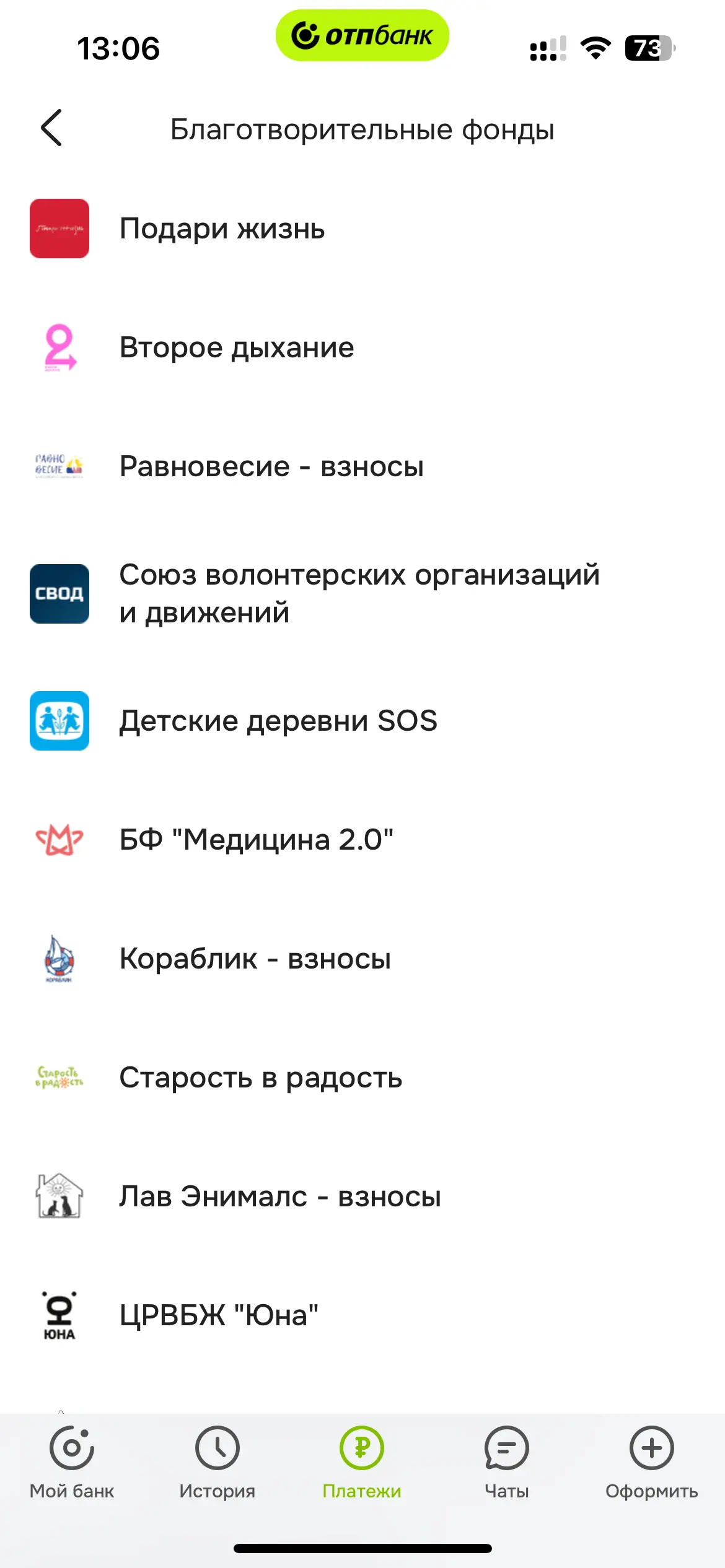The height and width of the screenshot is (1568, 725).
Task: Switch to the Мой банк tab
Action: pyautogui.click(x=72, y=1461)
